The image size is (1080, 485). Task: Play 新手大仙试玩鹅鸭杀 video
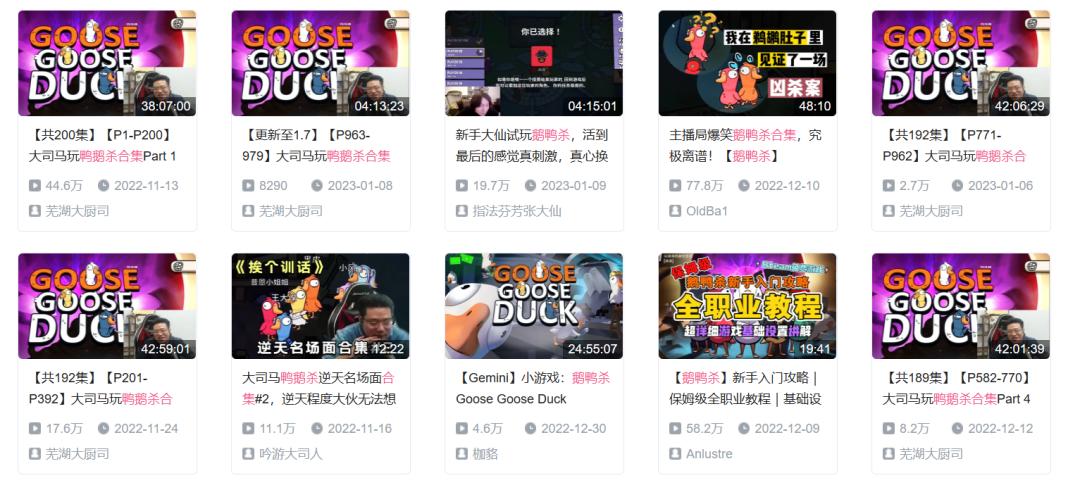point(533,63)
